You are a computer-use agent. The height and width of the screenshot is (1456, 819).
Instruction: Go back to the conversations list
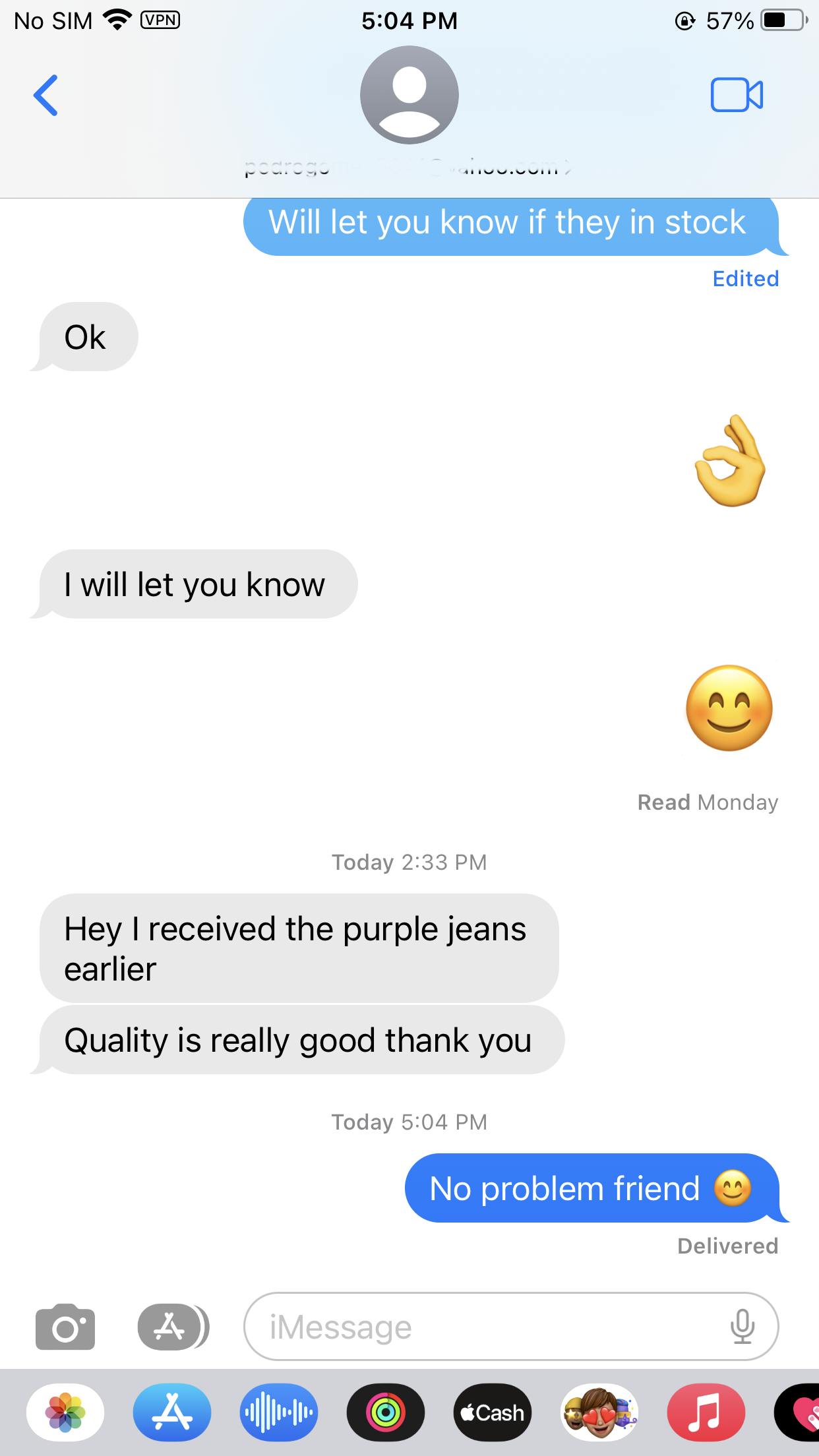coord(46,96)
